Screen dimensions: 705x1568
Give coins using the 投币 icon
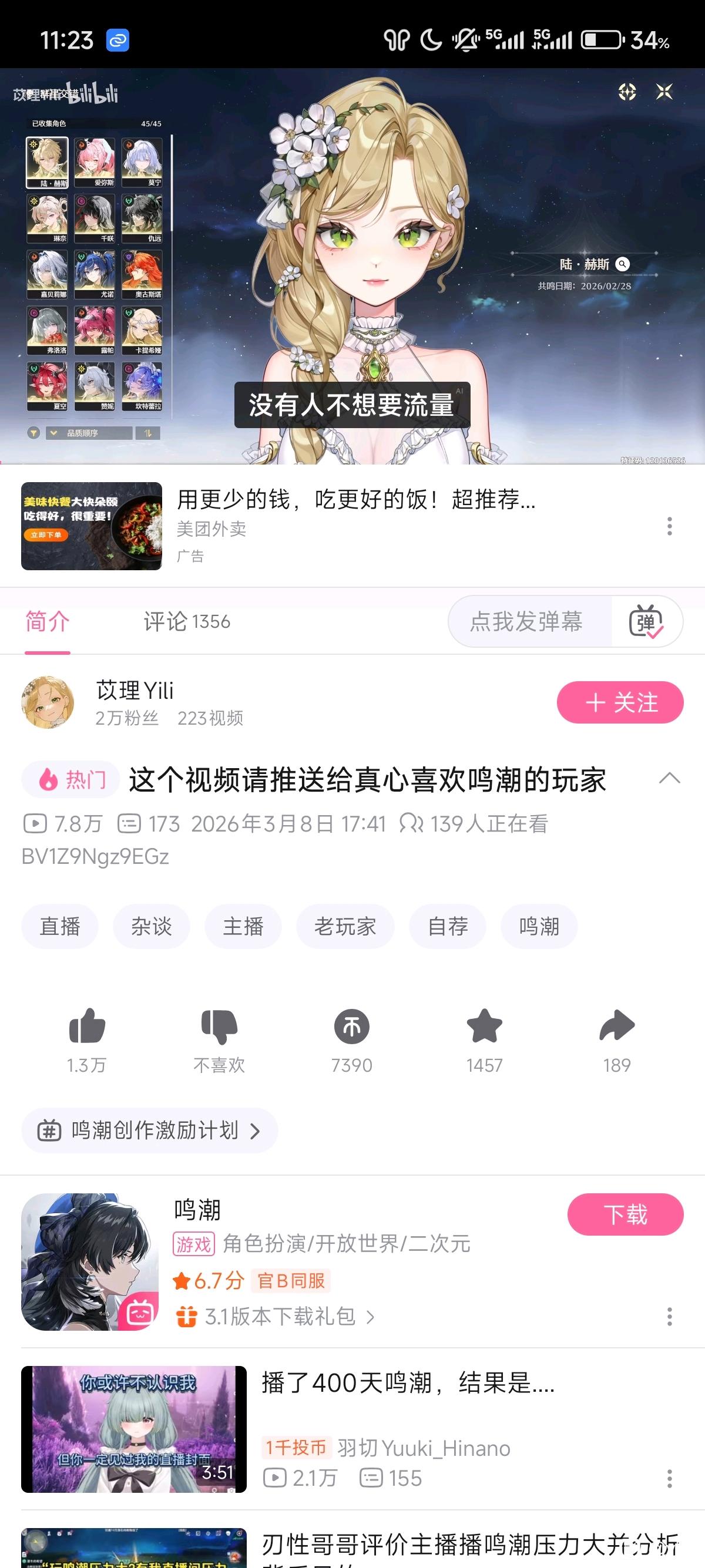pos(351,1027)
